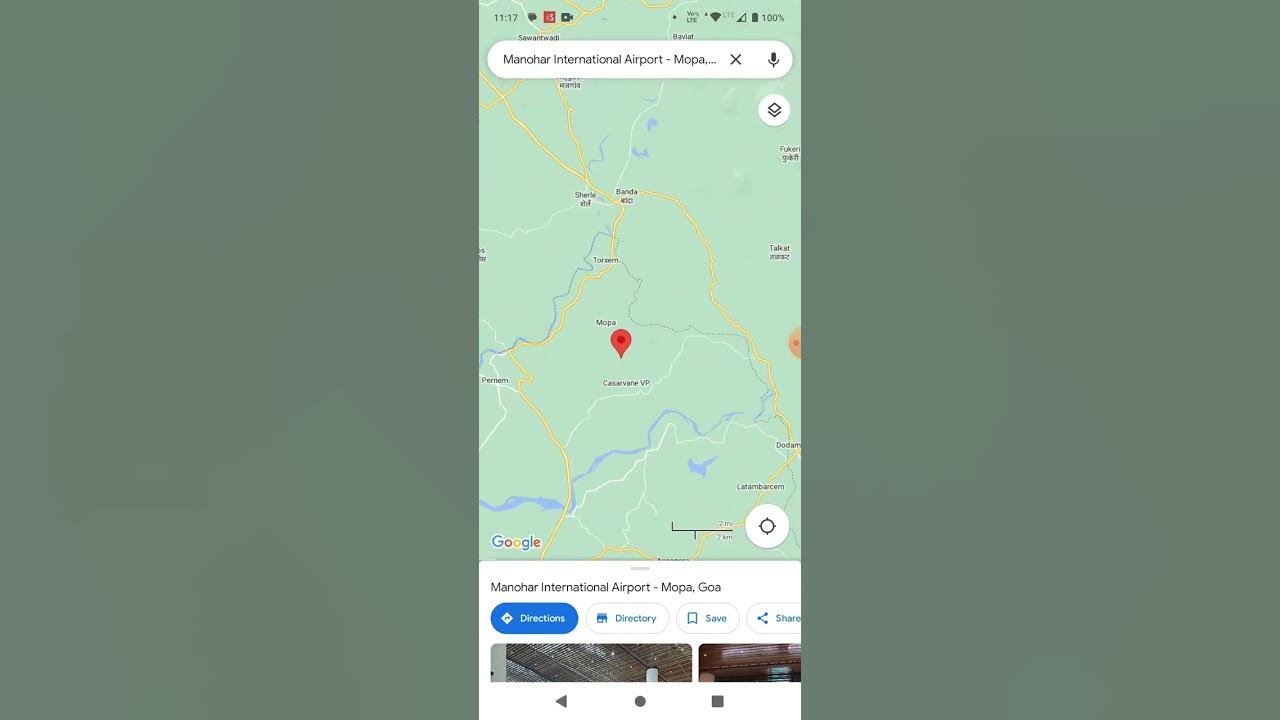Go back with the system back button
The width and height of the screenshot is (1280, 720).
click(x=561, y=701)
